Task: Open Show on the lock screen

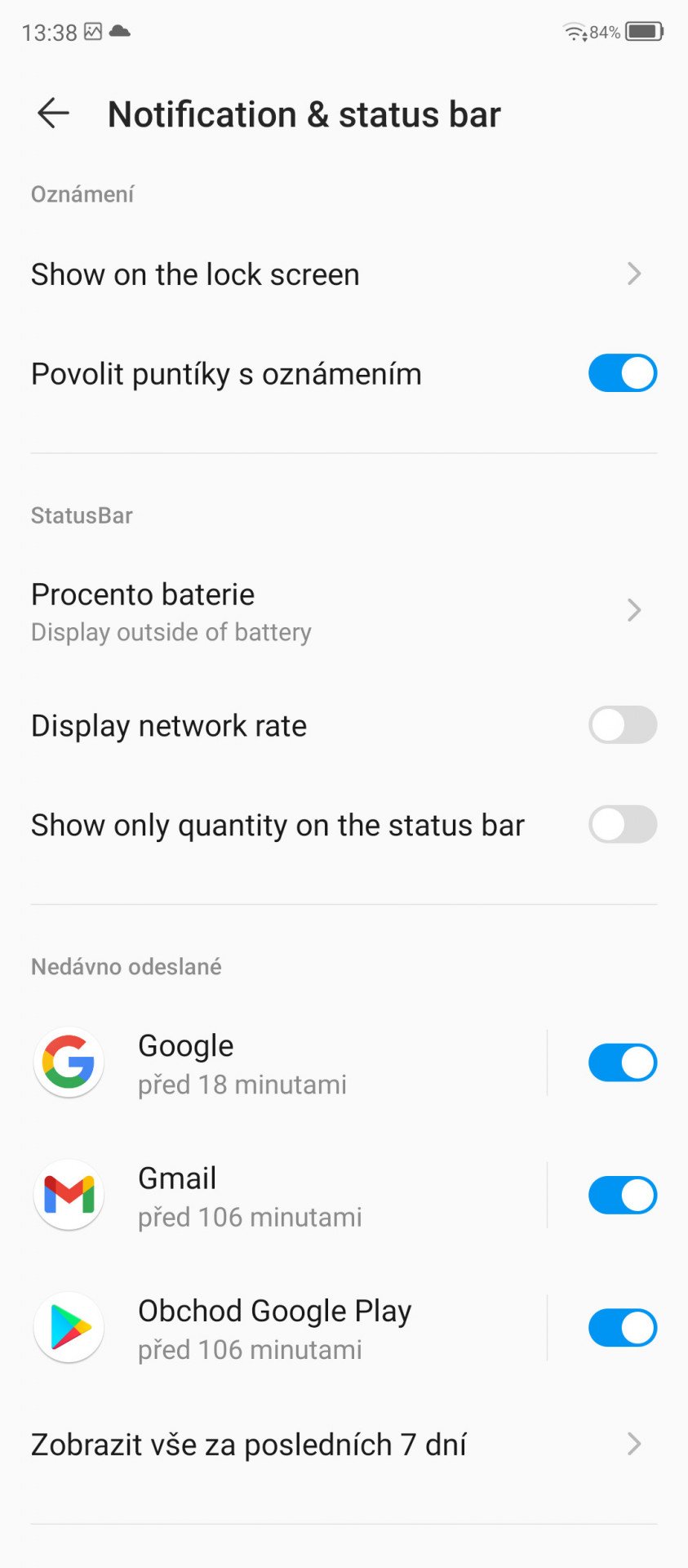Action: point(344,274)
